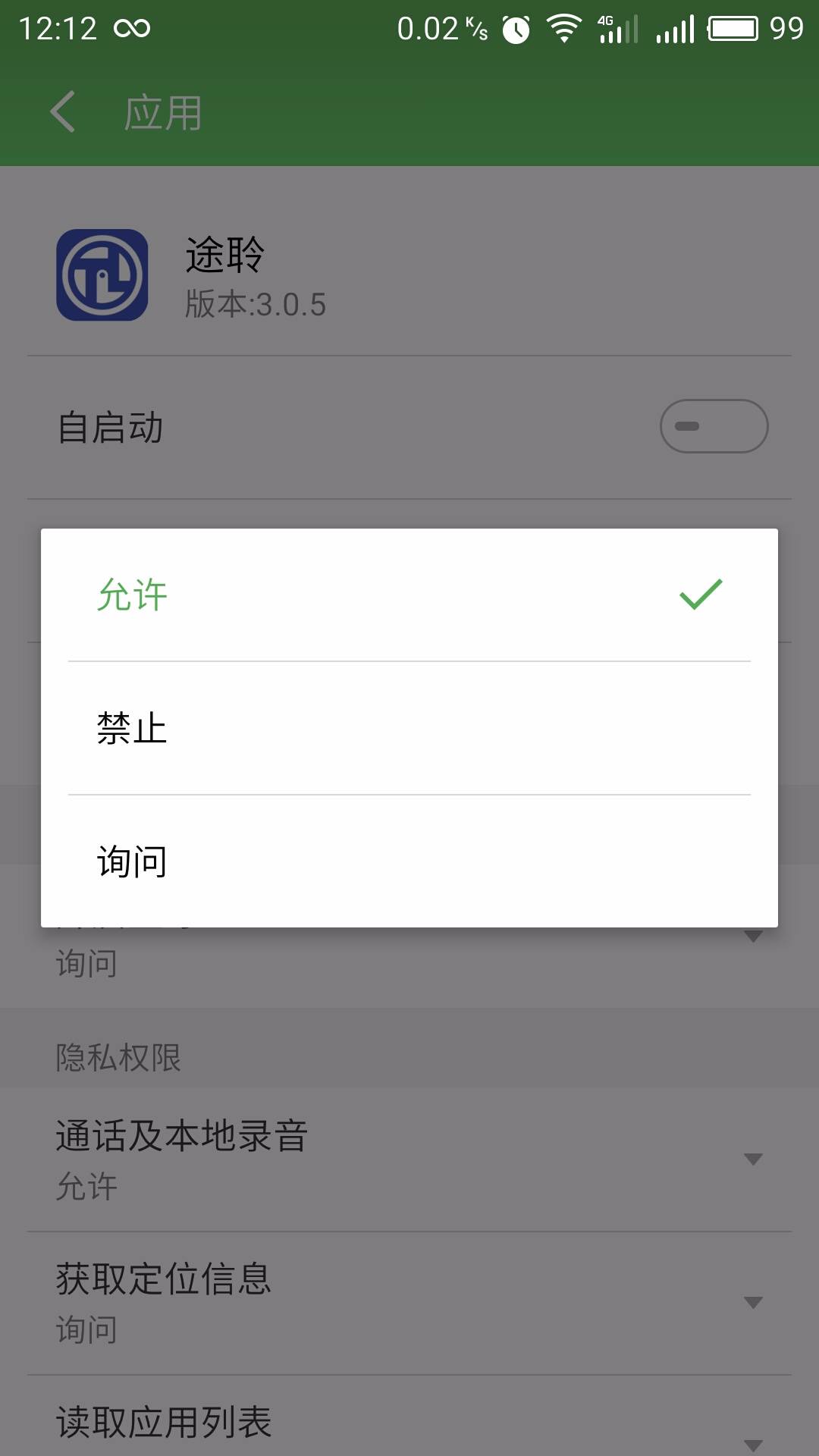Choose 禁止 in the permission dialog
Viewport: 819px width, 1456px height.
tap(409, 728)
